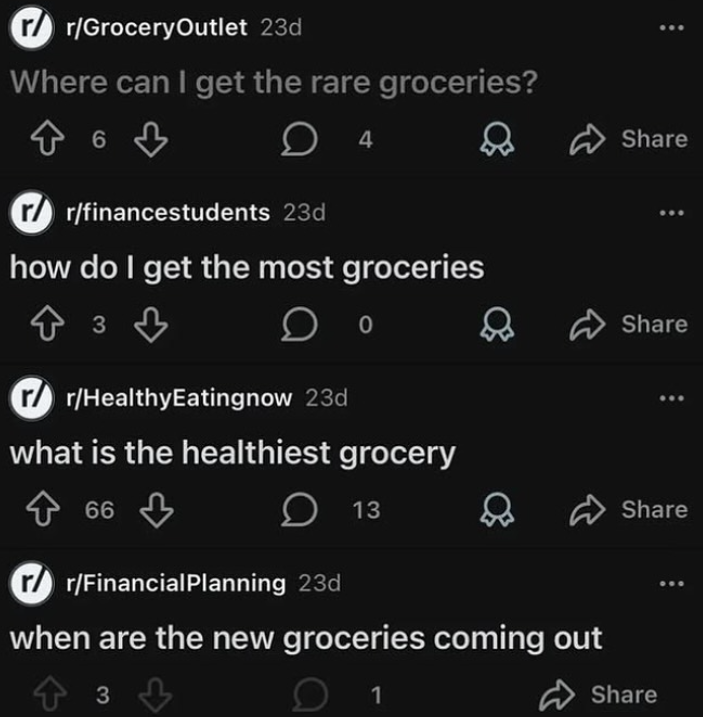Open "when are the new groceries coming out" post
Viewport: 703px width, 717px height.
(x=306, y=638)
